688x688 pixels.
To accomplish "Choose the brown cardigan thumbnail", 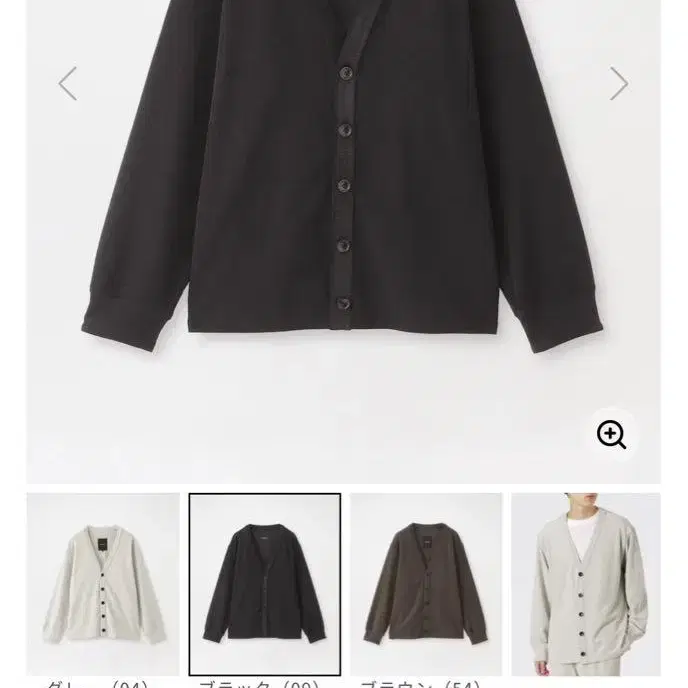I will click(426, 584).
